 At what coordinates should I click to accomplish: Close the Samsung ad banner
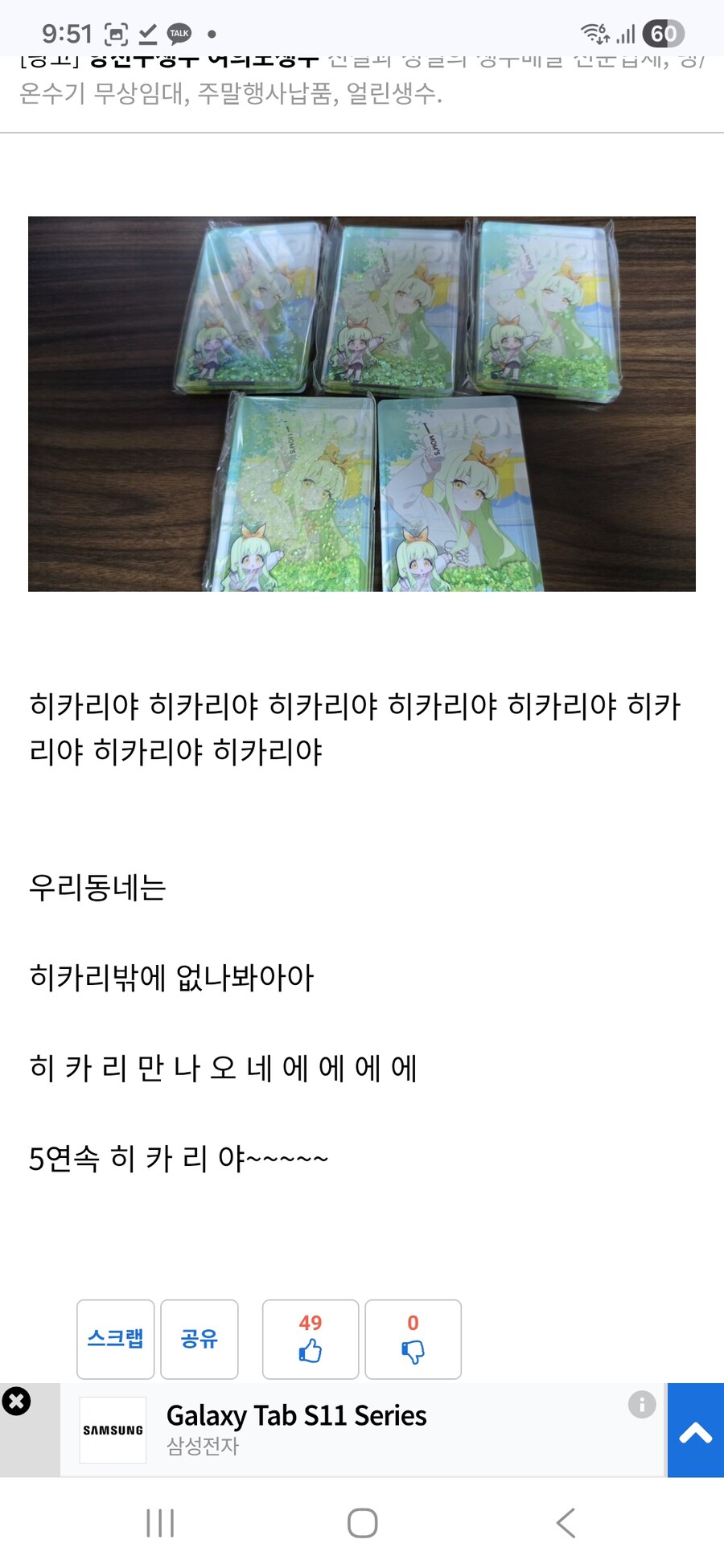(16, 1402)
